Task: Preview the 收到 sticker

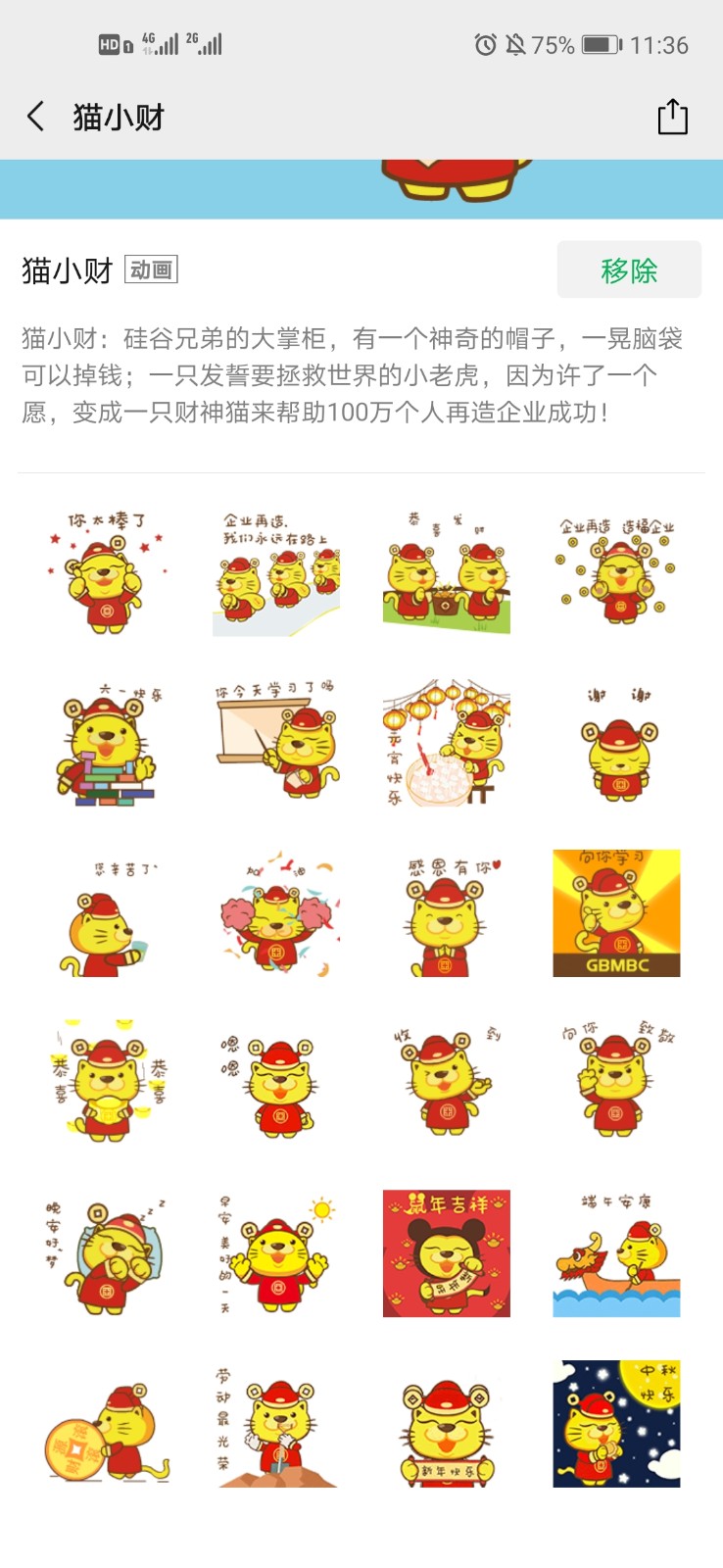Action: point(447,1083)
